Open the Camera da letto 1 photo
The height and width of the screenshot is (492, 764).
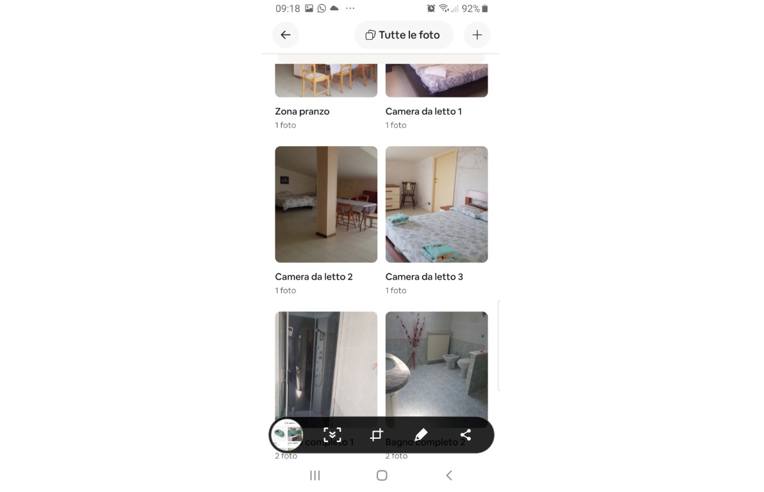436,81
